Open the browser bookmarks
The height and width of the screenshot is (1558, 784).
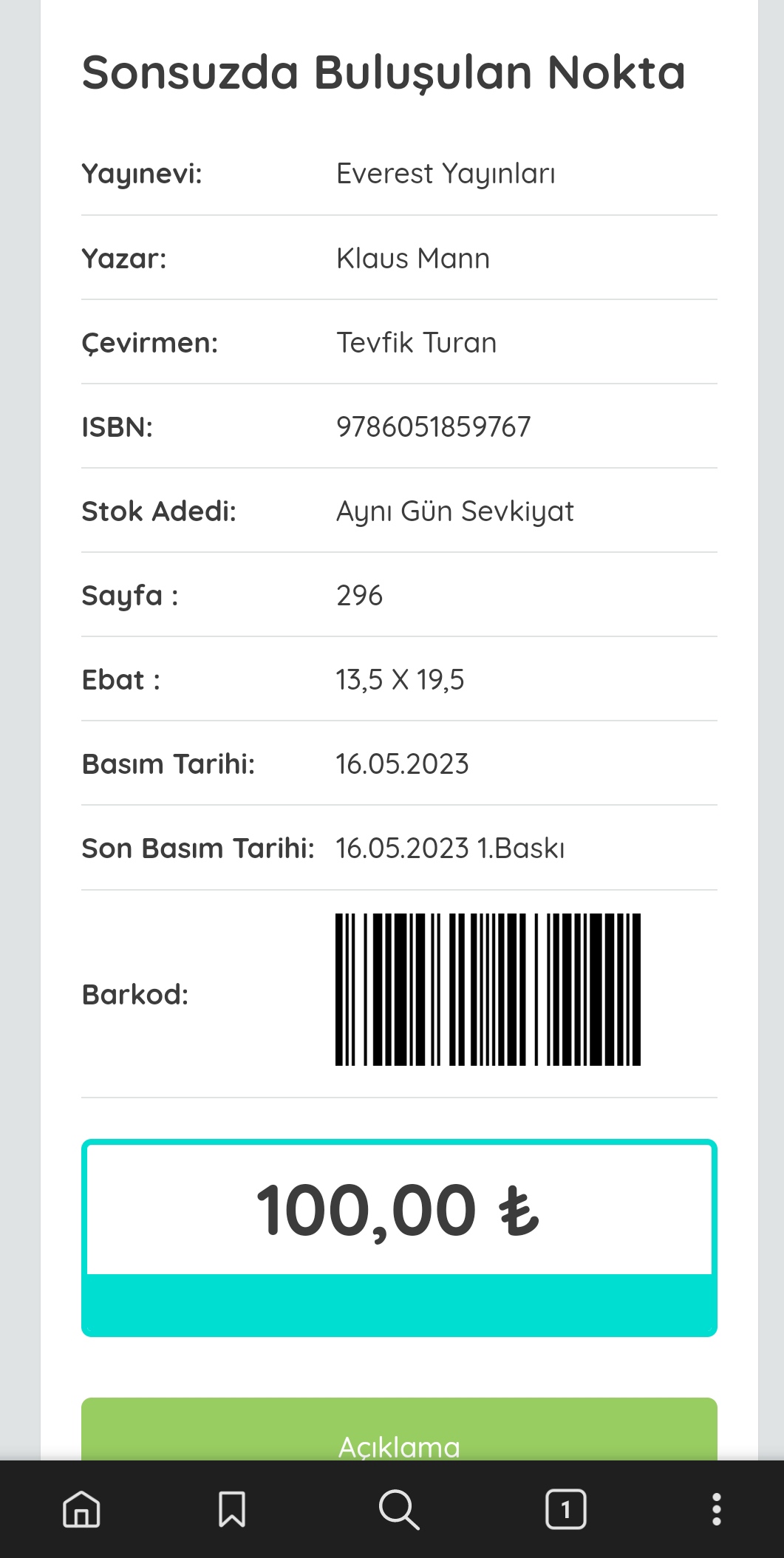[x=232, y=1508]
